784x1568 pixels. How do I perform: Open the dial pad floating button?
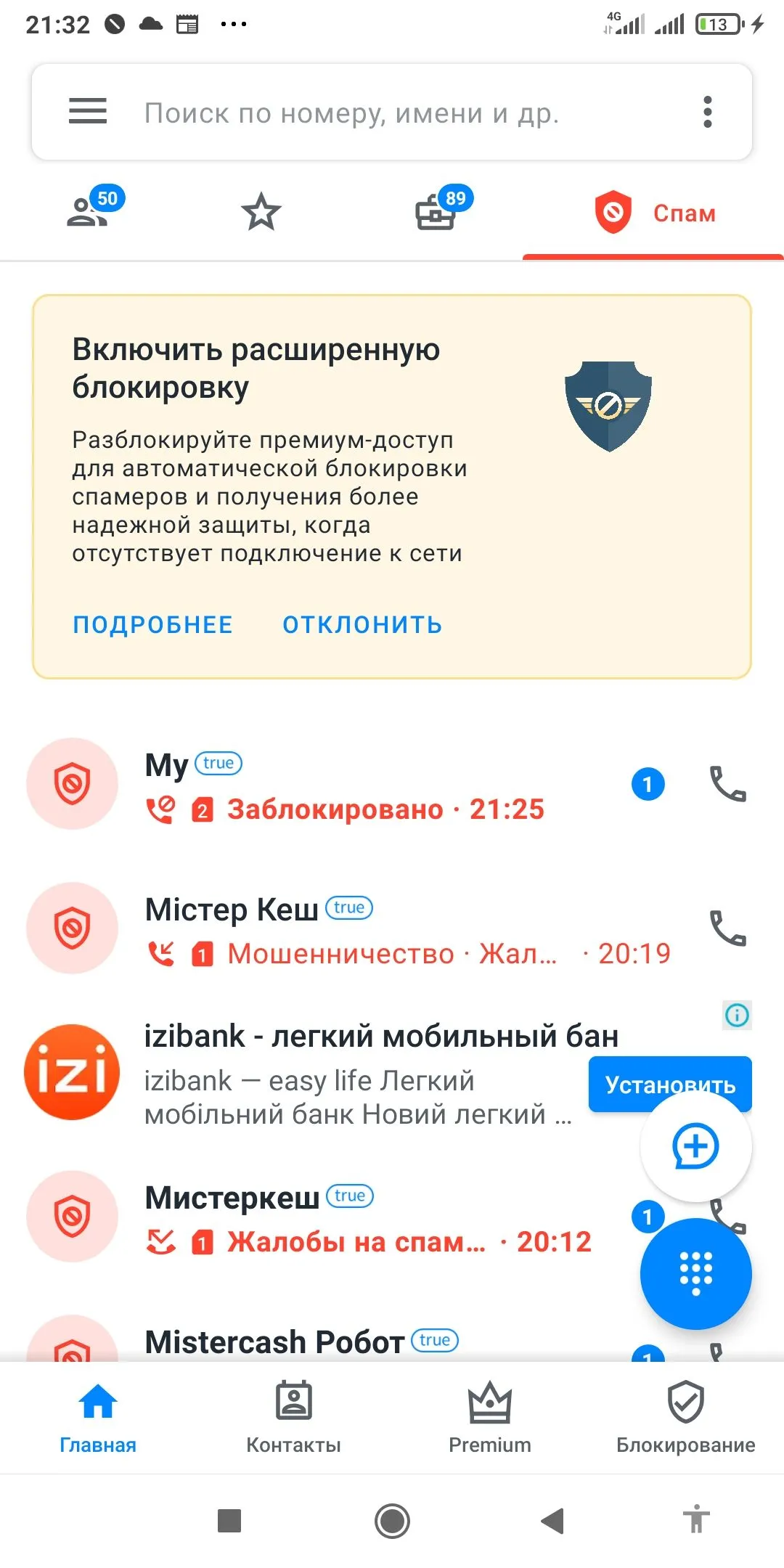(x=695, y=1273)
